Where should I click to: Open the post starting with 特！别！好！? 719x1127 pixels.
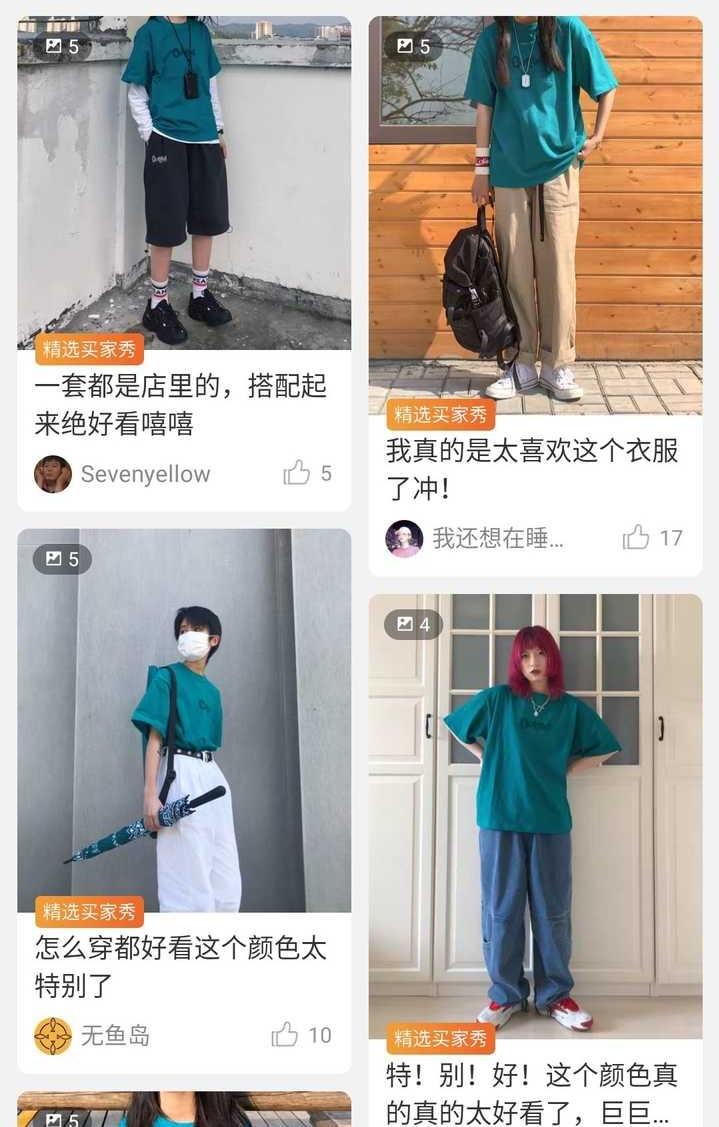click(x=532, y=1092)
